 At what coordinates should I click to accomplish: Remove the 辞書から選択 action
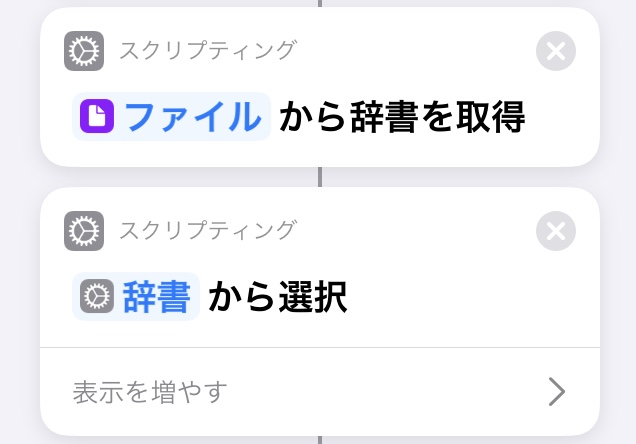[556, 231]
